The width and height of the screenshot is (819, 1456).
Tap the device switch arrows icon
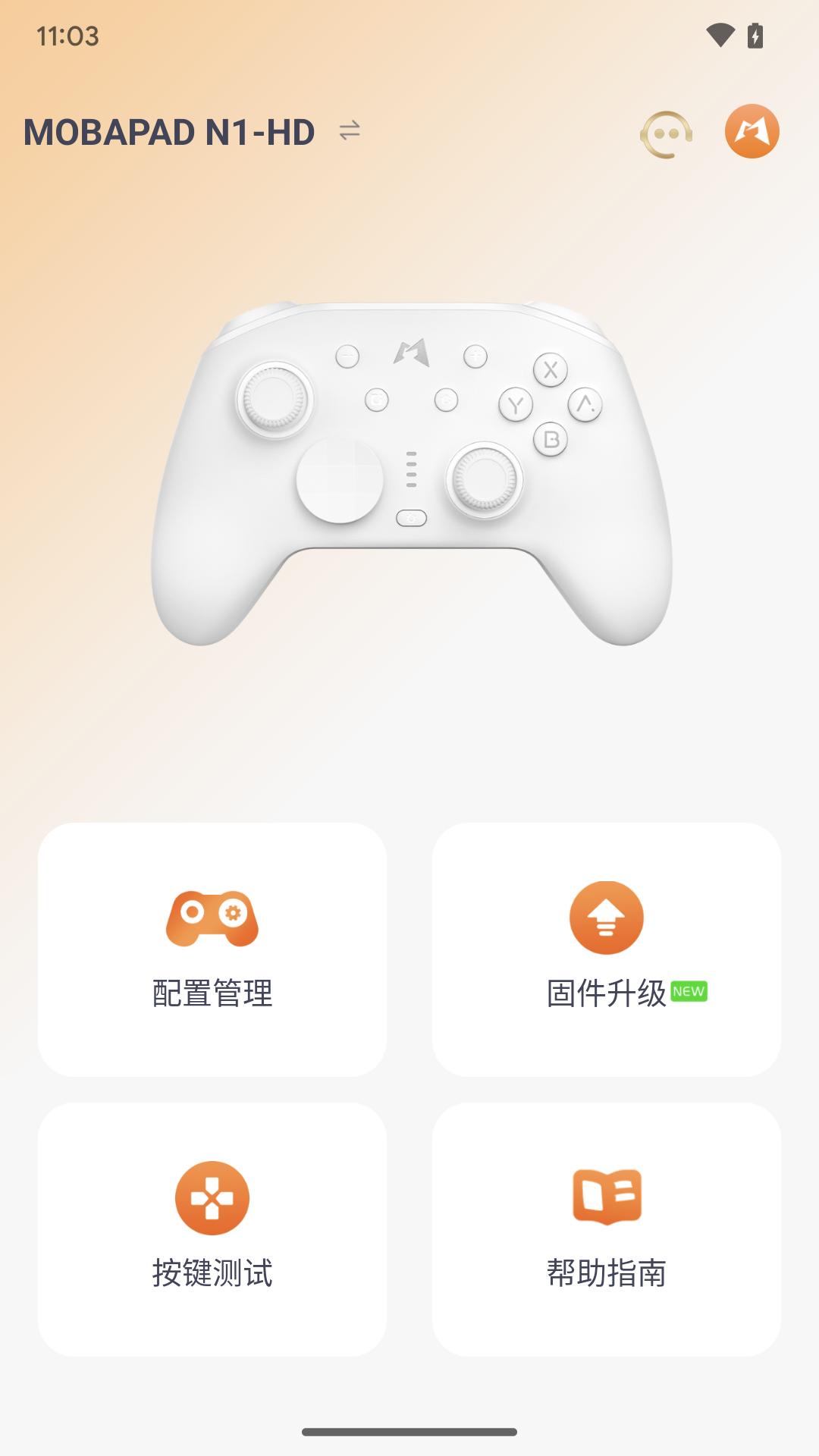[349, 130]
